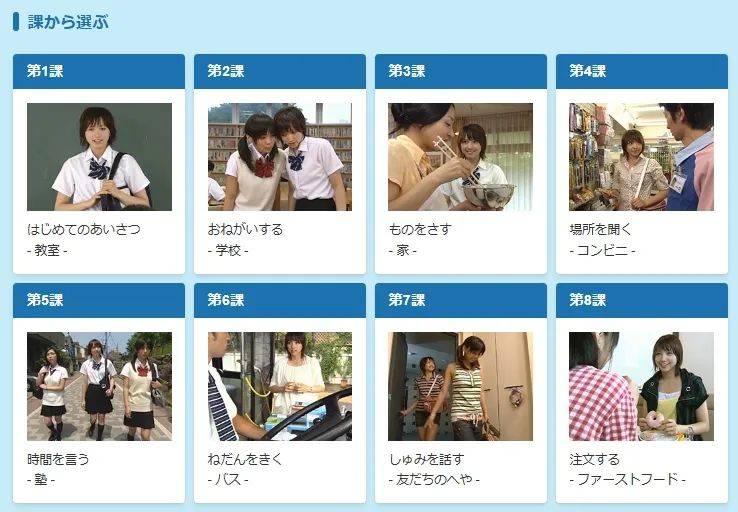Open the 第5課 時間を言う card
Image resolution: width=738 pixels, height=512 pixels.
tap(99, 386)
